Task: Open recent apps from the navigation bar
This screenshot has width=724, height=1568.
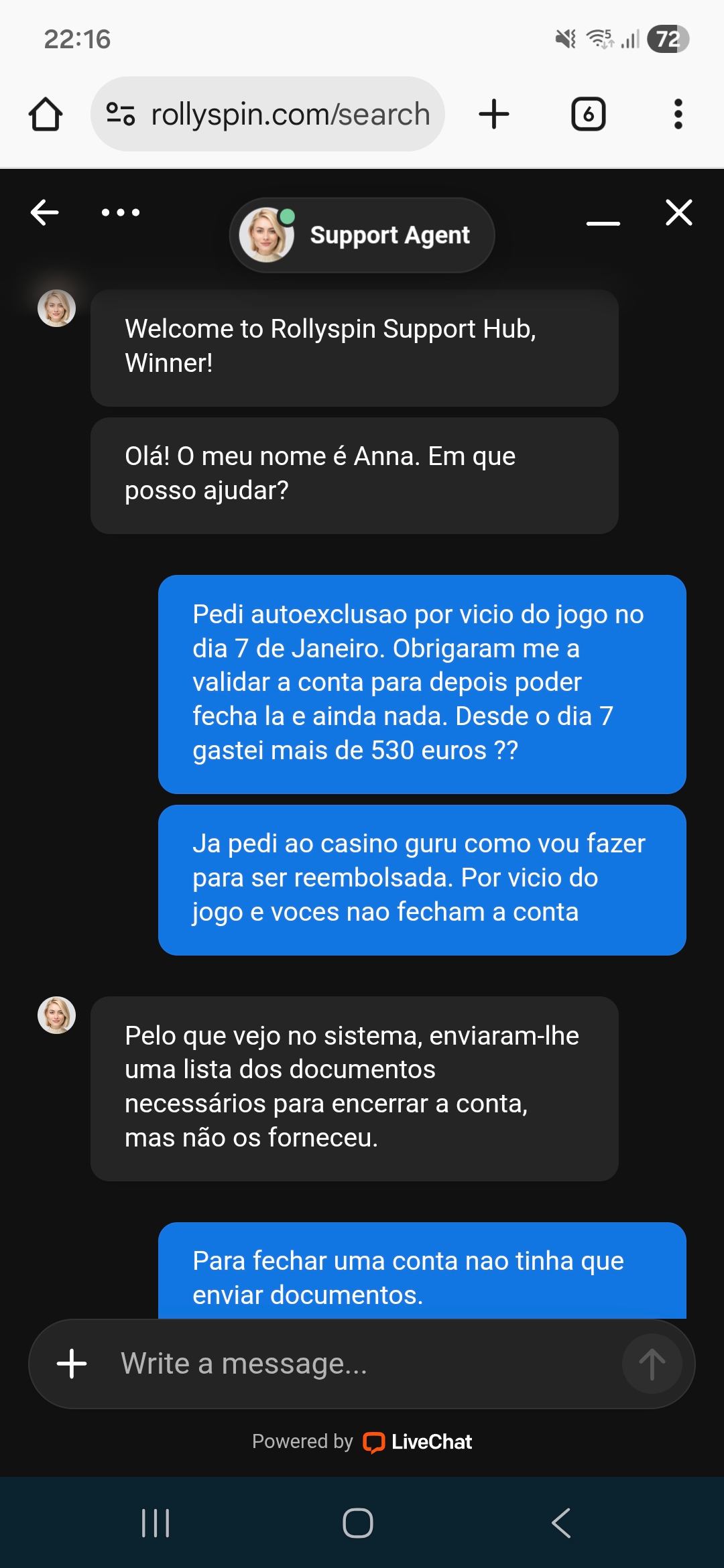Action: tap(156, 1522)
